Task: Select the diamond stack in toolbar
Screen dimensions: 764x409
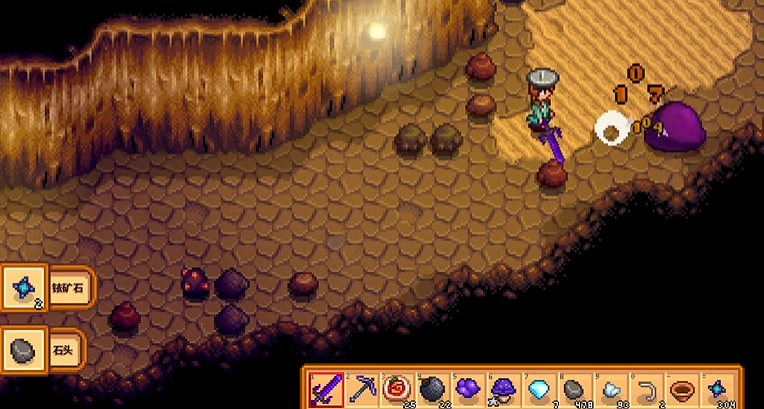Action: pos(538,387)
